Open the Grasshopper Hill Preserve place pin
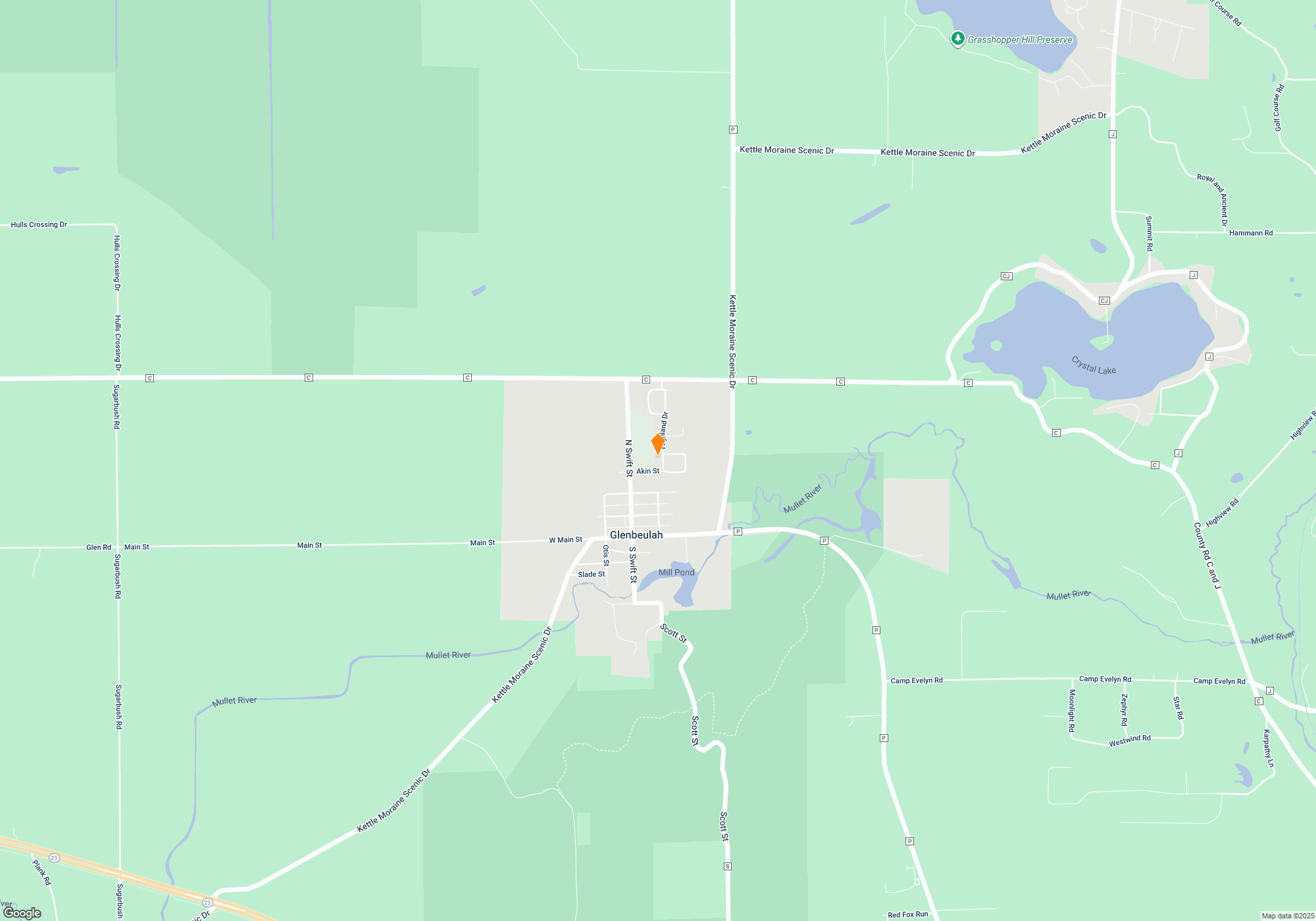The image size is (1316, 921). [x=958, y=39]
